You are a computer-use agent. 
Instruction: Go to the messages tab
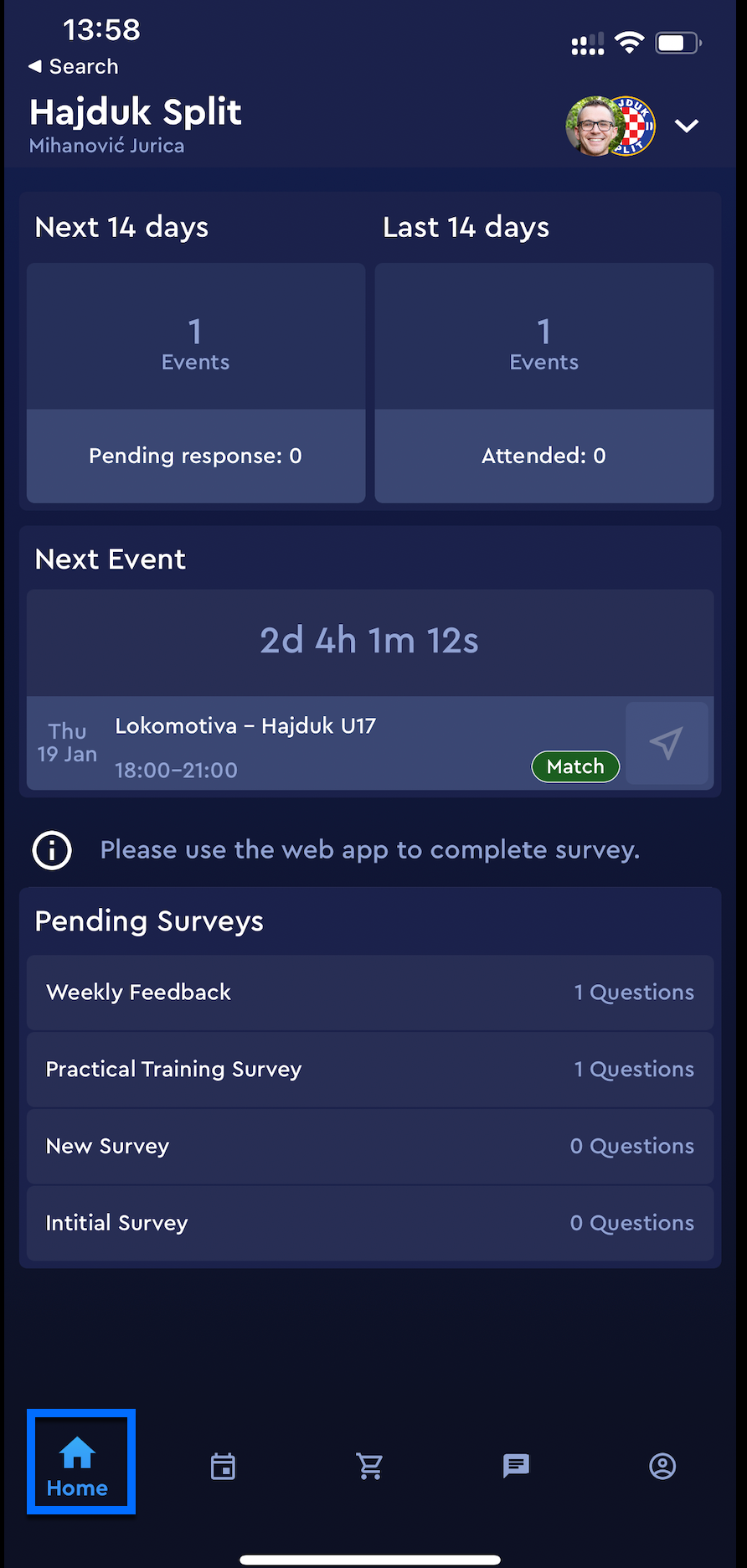pyautogui.click(x=516, y=1467)
